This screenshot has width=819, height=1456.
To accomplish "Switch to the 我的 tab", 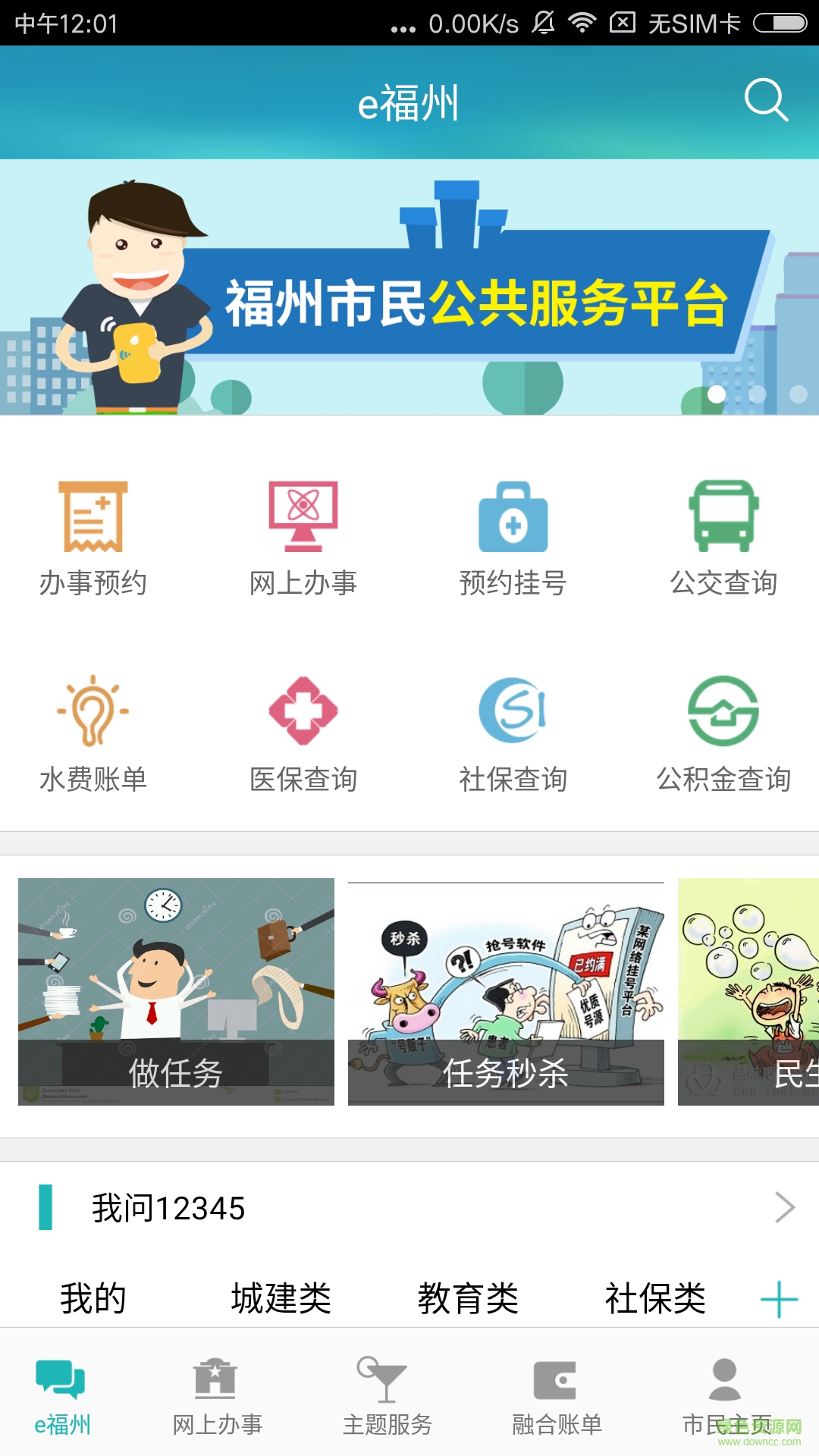I will click(x=93, y=1299).
